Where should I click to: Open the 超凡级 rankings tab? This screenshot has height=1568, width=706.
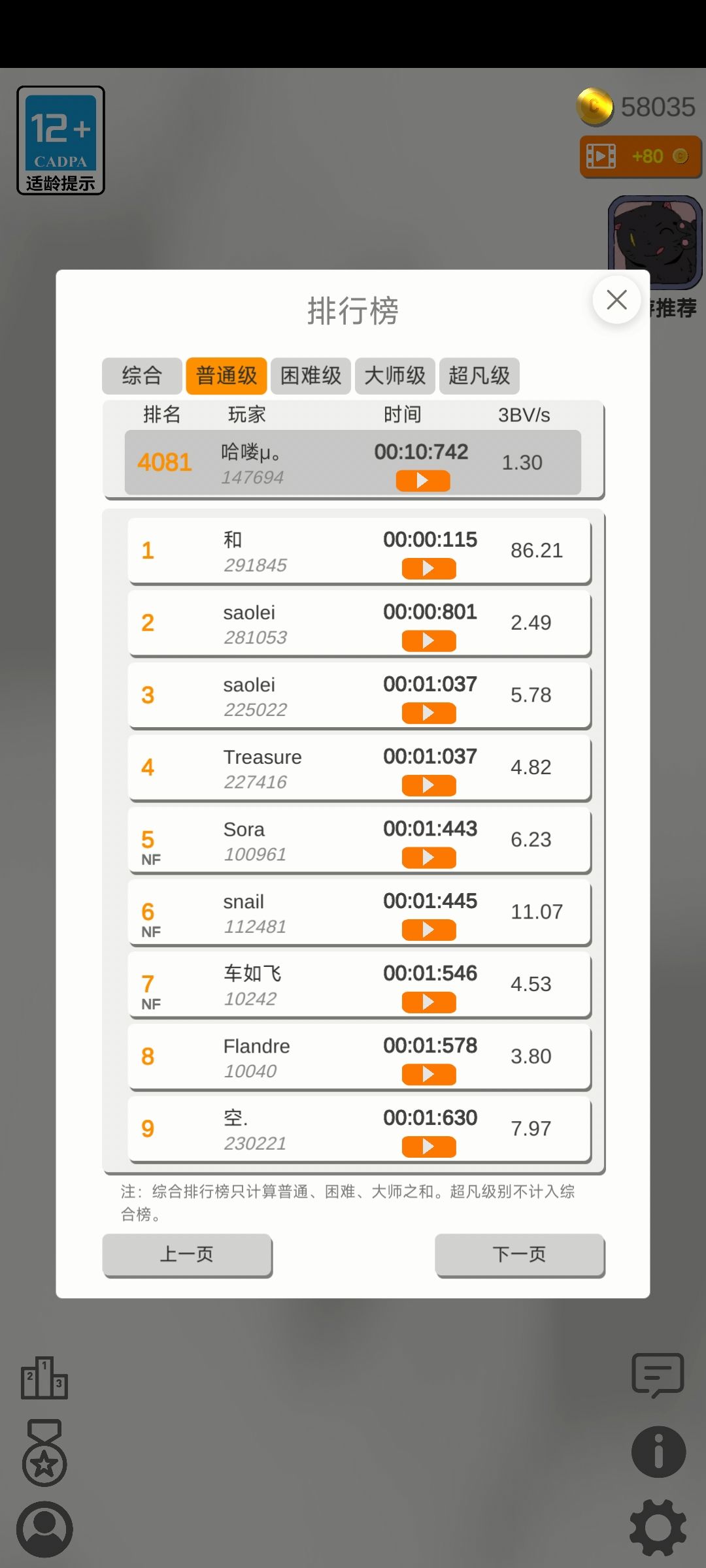tap(479, 376)
